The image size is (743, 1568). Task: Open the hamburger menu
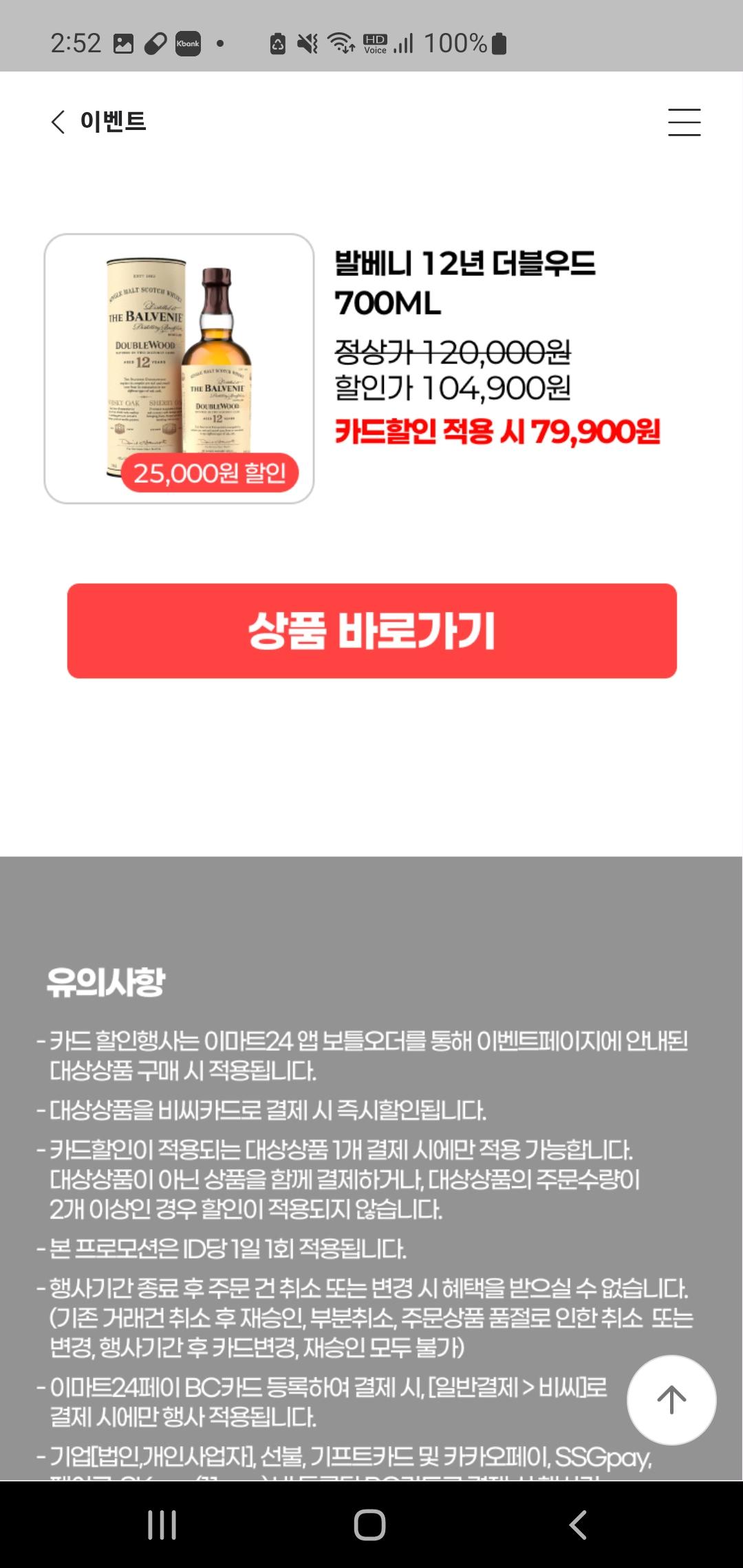(x=684, y=122)
